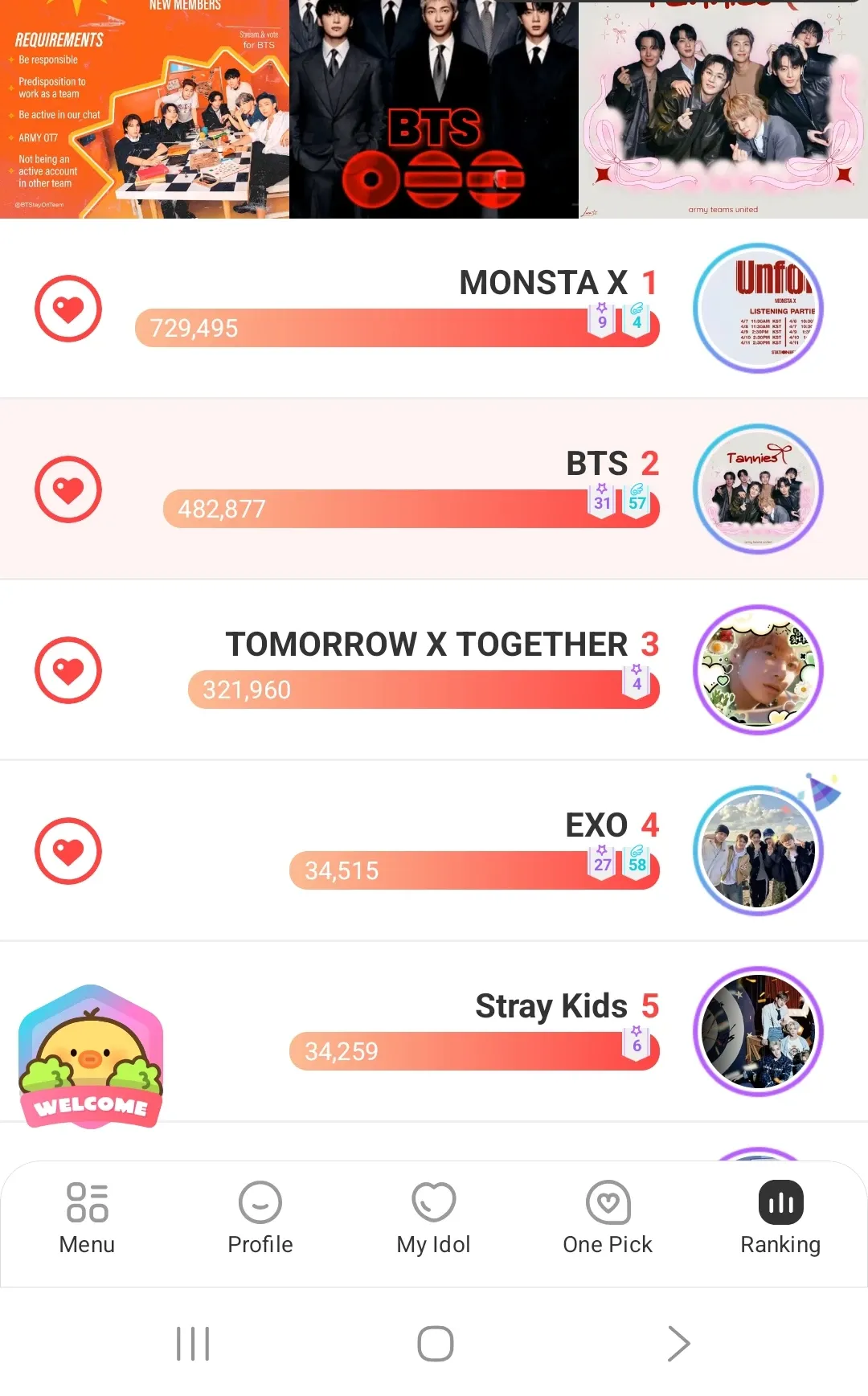This screenshot has width=868, height=1396.
Task: Open the Welcome chick banner
Action: pos(91,1057)
